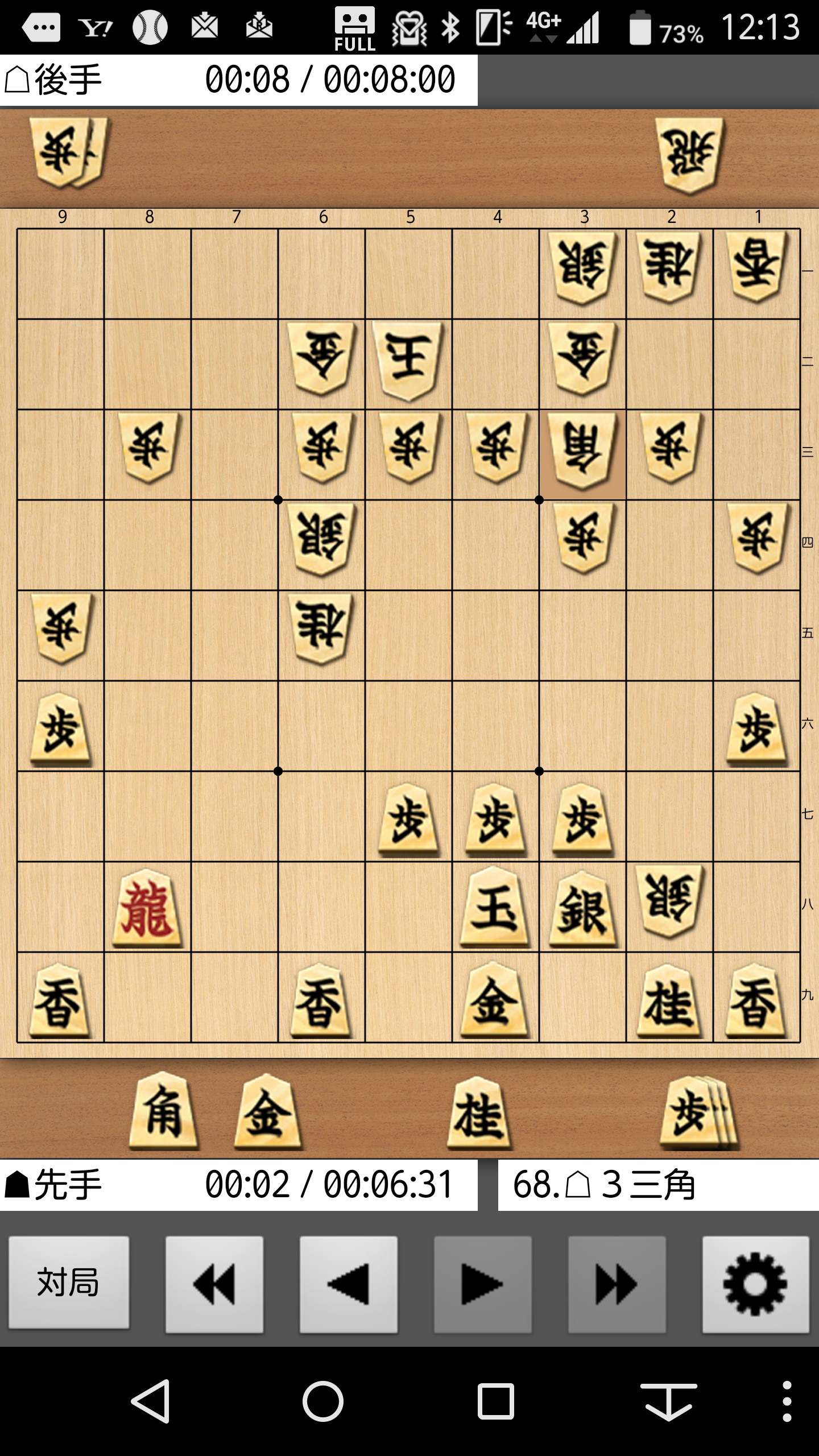Tap the 対局 button

tap(68, 1284)
